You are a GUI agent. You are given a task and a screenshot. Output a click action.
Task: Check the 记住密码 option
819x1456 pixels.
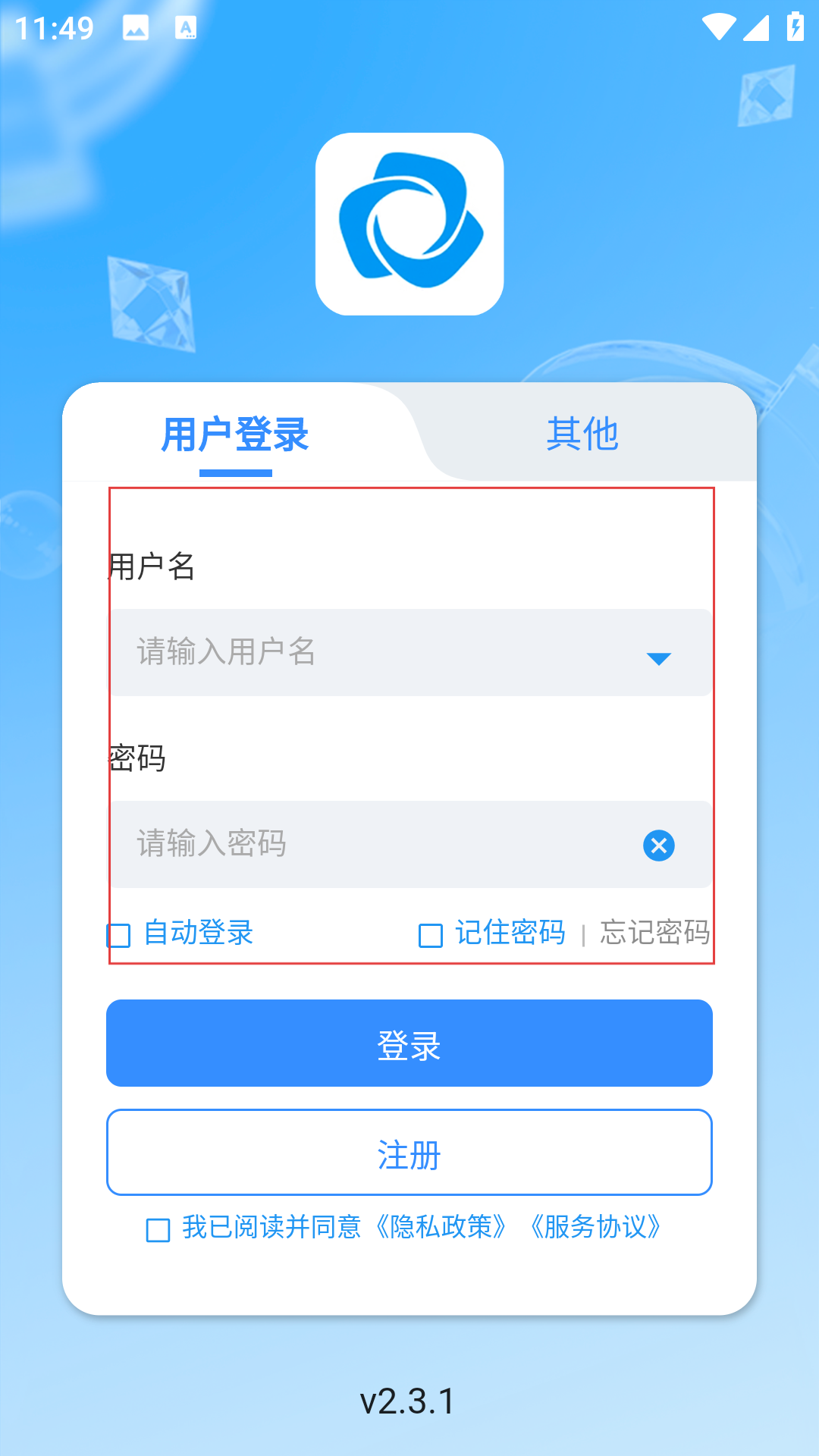[x=431, y=935]
